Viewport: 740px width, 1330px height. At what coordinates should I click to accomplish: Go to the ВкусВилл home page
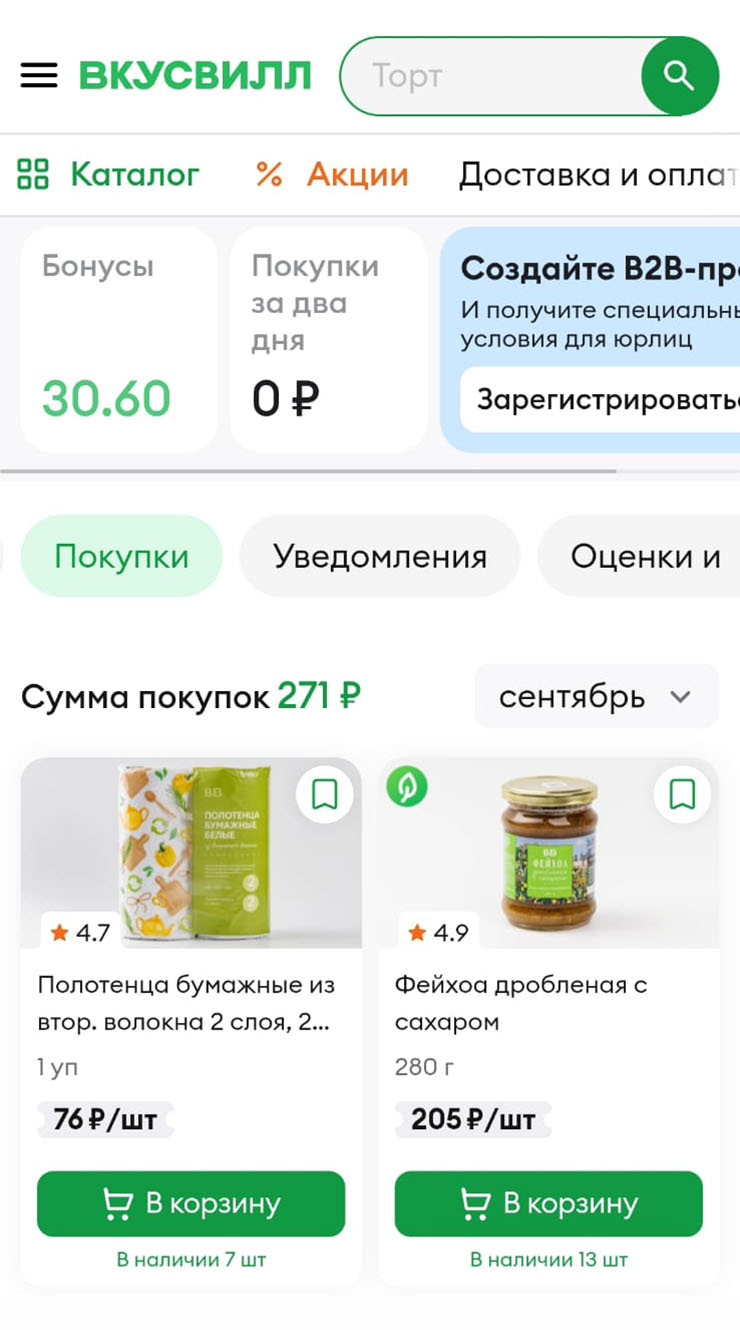point(195,76)
